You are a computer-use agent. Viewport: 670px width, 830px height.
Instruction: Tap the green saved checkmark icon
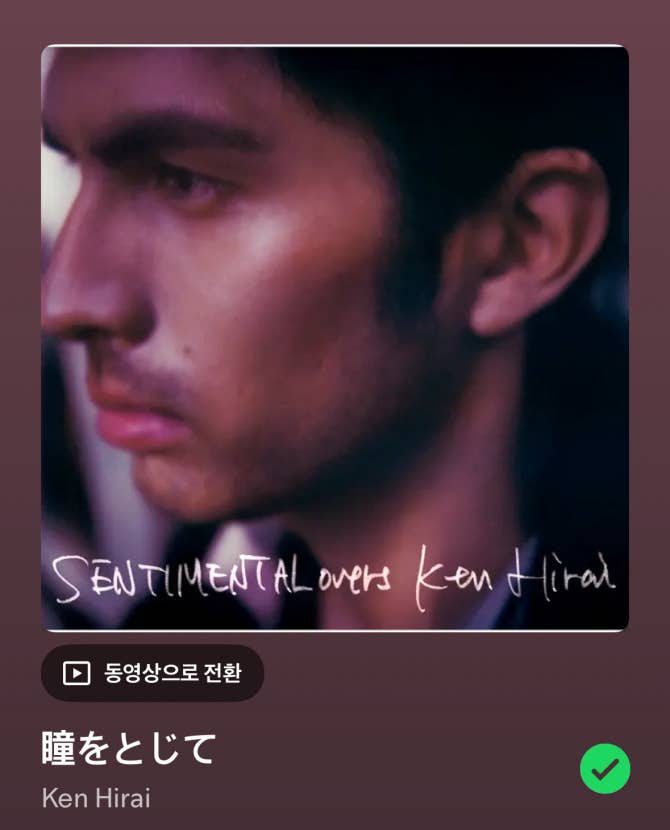pos(605,769)
